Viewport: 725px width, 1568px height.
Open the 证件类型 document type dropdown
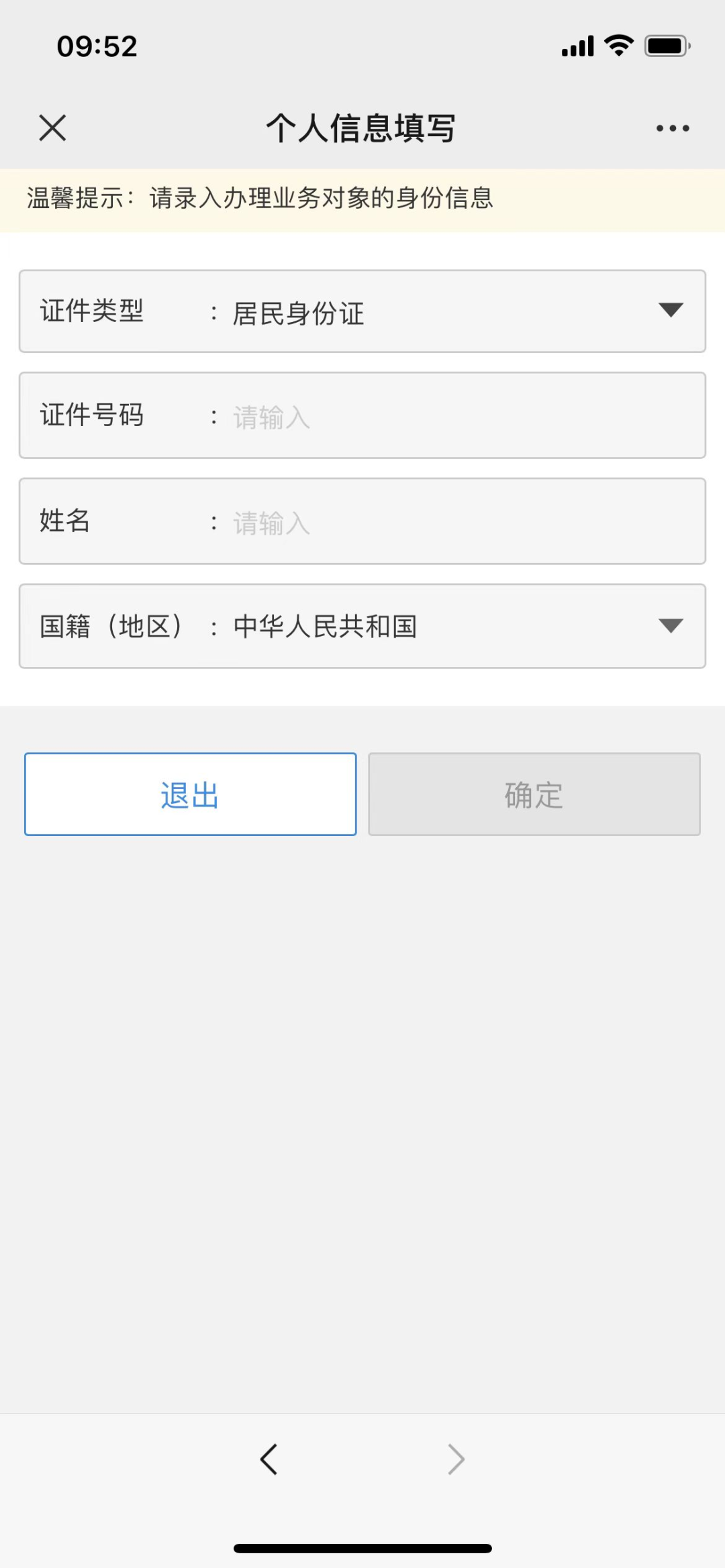362,311
